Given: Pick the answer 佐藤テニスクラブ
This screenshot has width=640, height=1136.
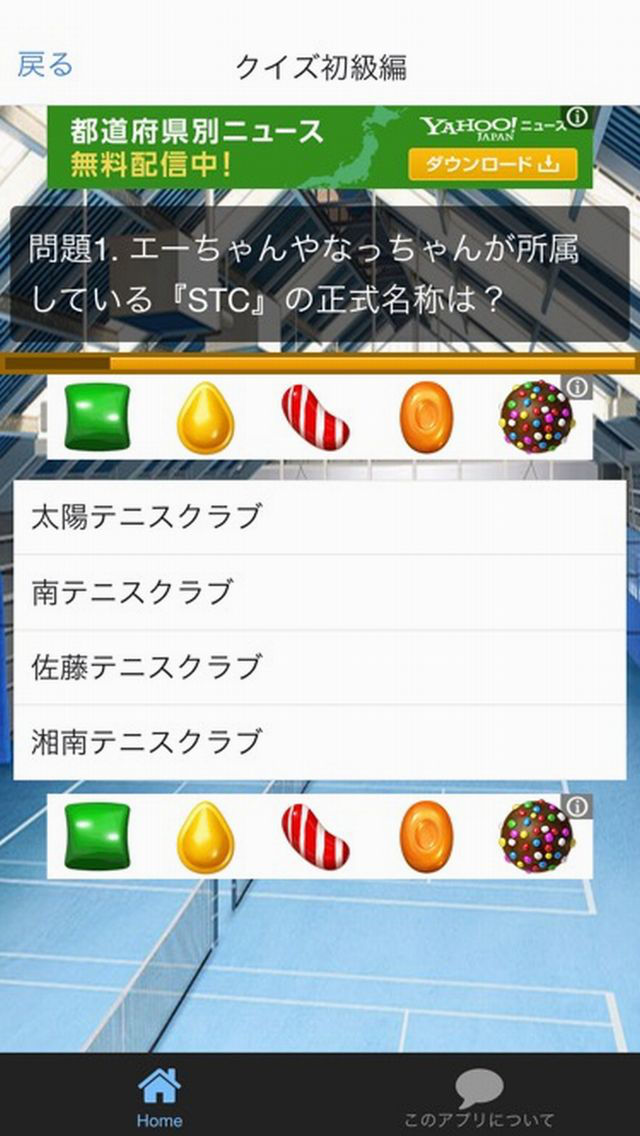Looking at the screenshot, I should click(x=320, y=667).
